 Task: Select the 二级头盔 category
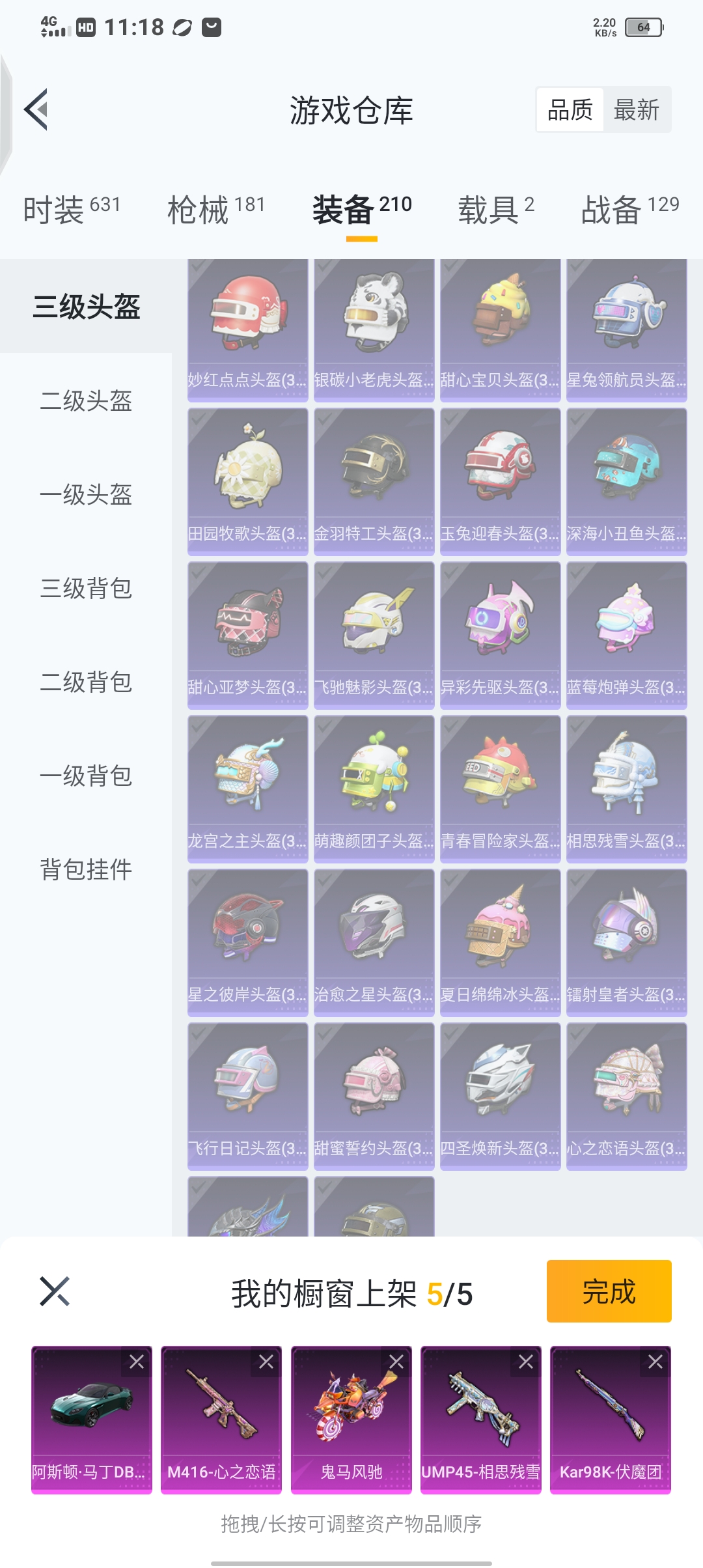(x=86, y=400)
